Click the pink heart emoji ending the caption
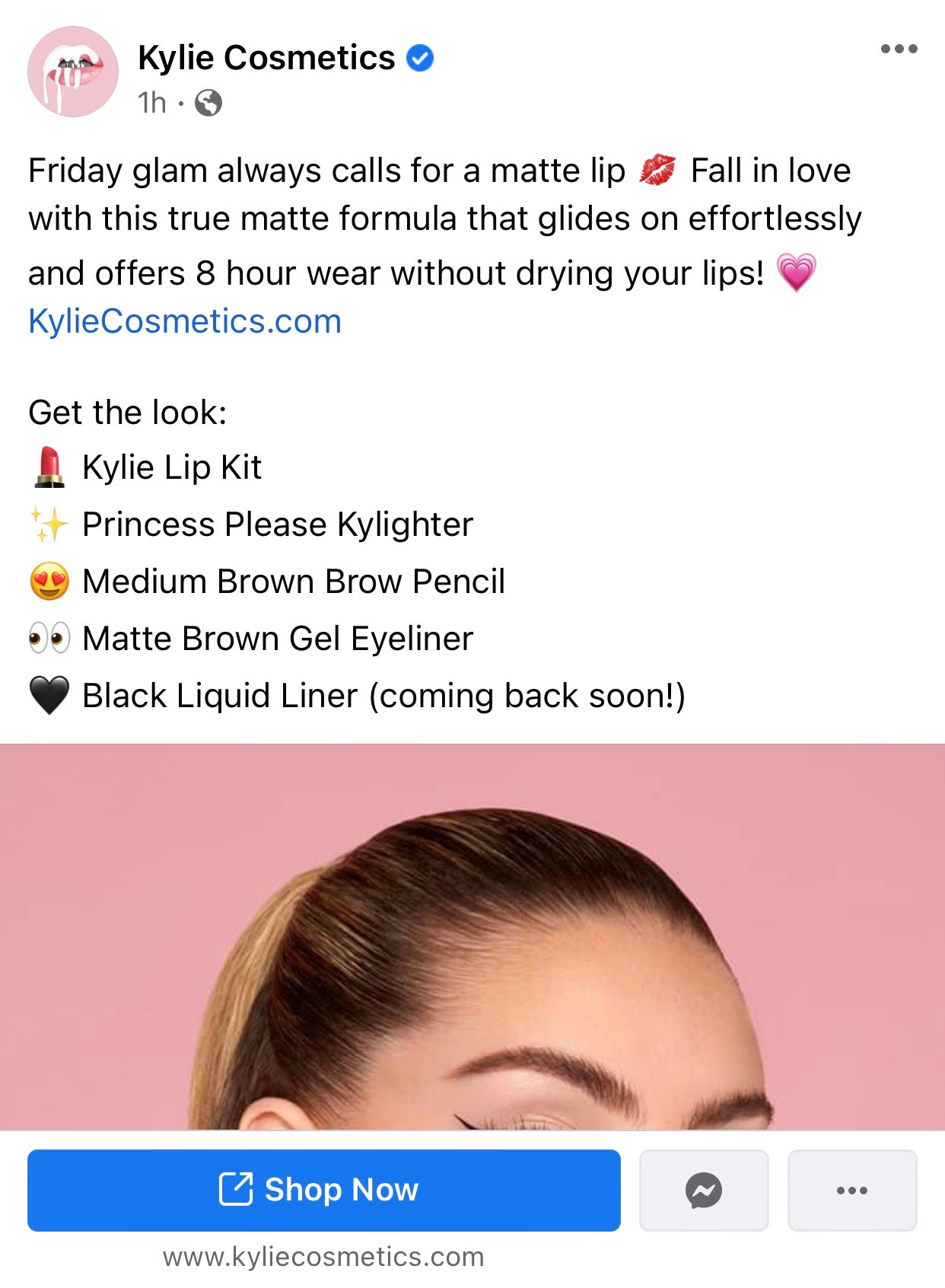This screenshot has height=1288, width=945. 797,273
